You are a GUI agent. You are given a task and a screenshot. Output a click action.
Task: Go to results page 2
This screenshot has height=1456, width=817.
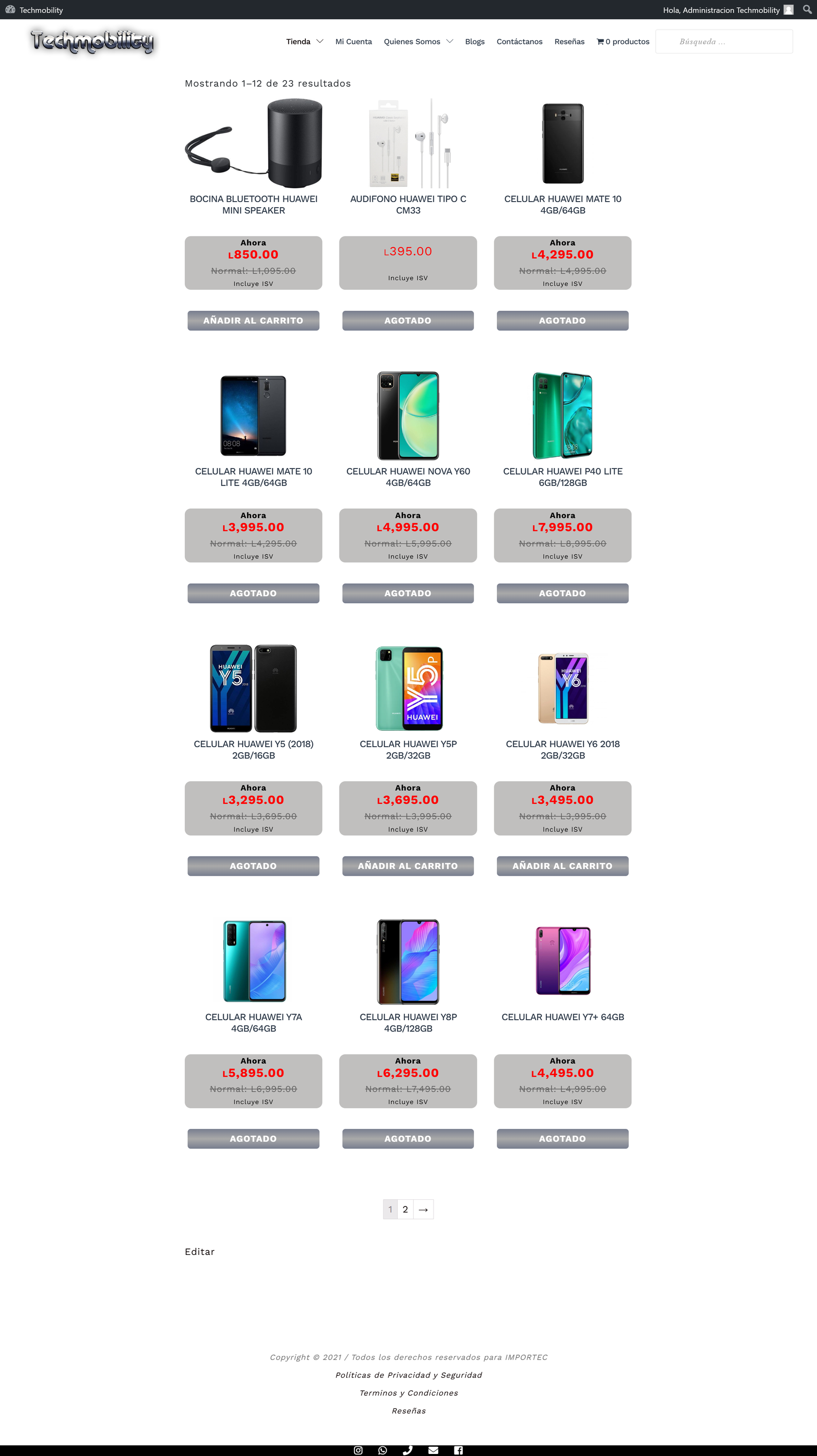click(x=405, y=1209)
